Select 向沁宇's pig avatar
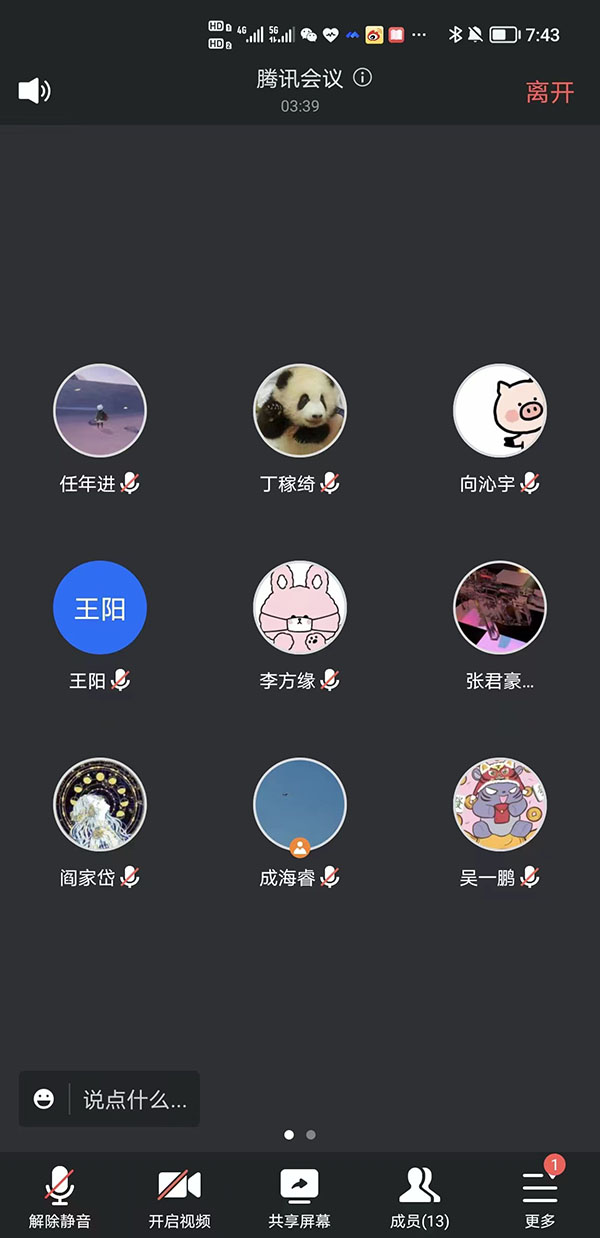This screenshot has height=1238, width=600. [500, 411]
